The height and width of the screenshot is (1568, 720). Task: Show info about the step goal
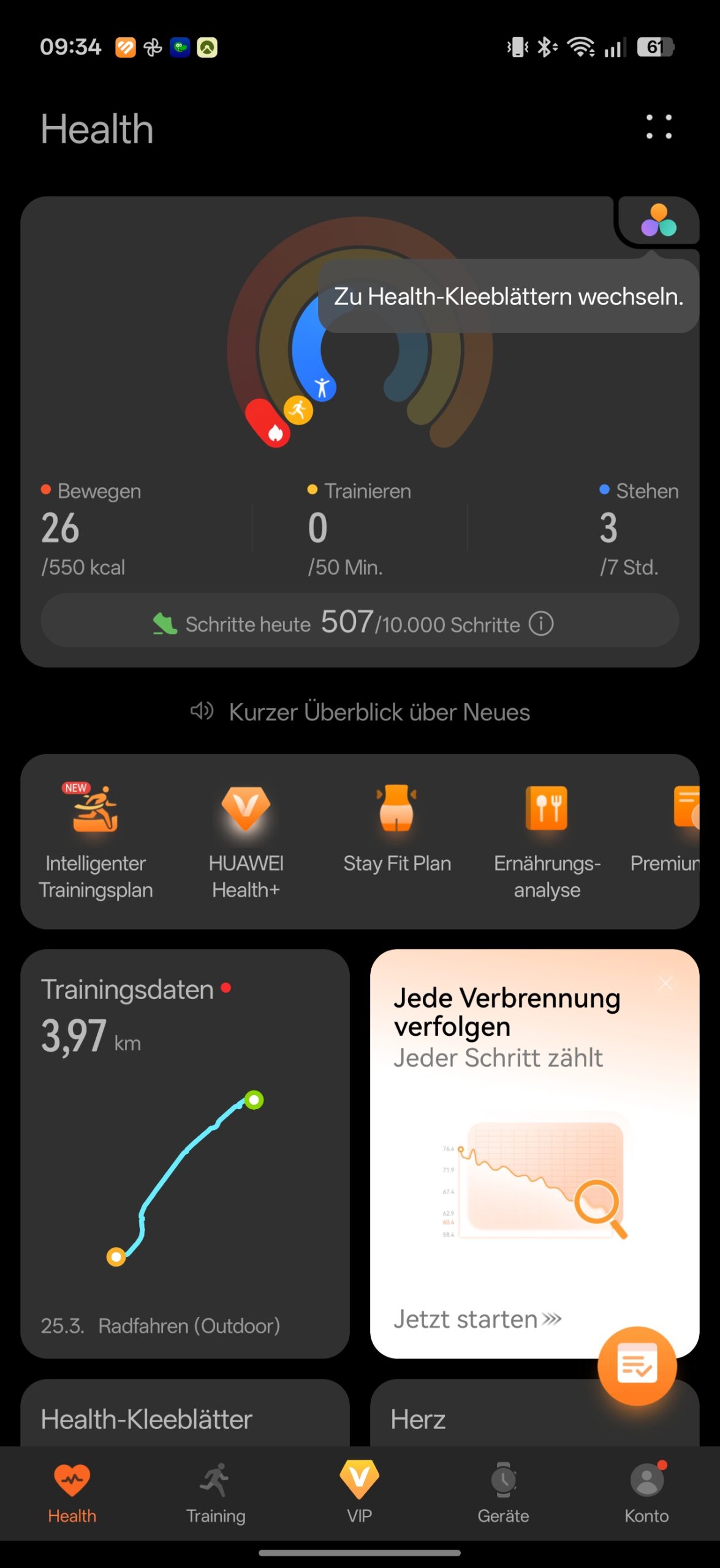541,624
